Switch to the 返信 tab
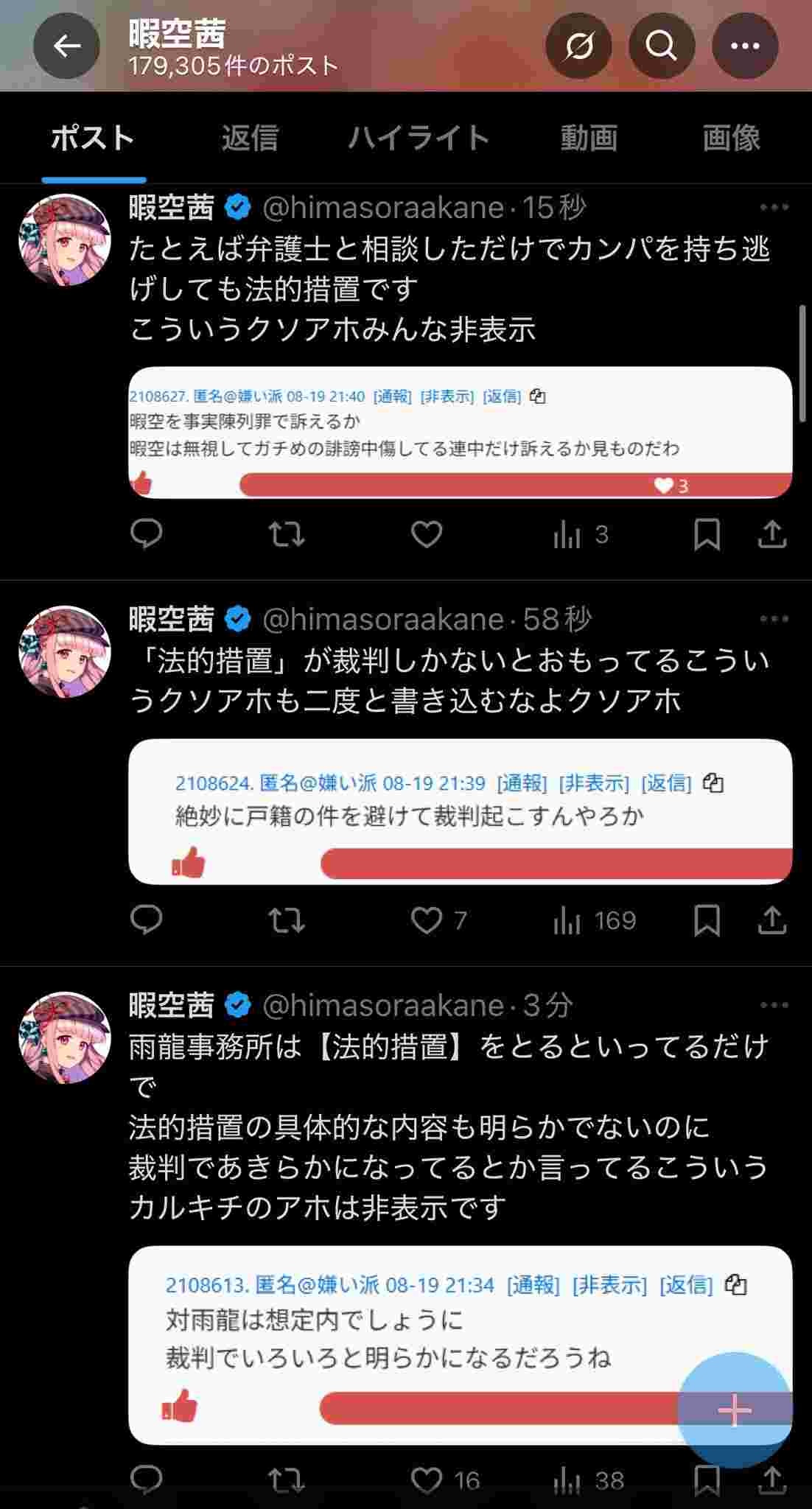 250,138
